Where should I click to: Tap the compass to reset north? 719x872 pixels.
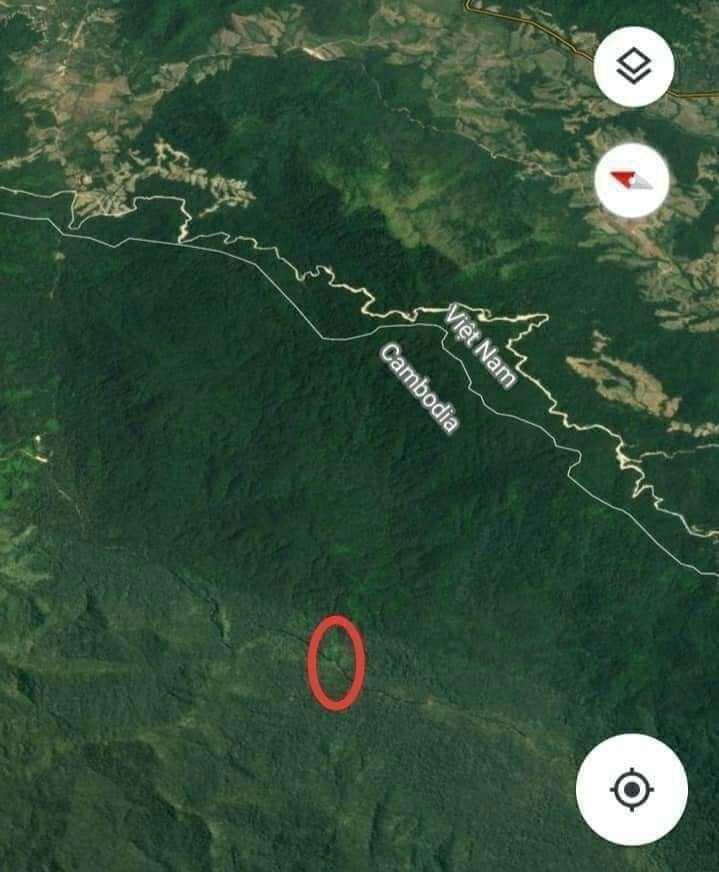tap(633, 181)
